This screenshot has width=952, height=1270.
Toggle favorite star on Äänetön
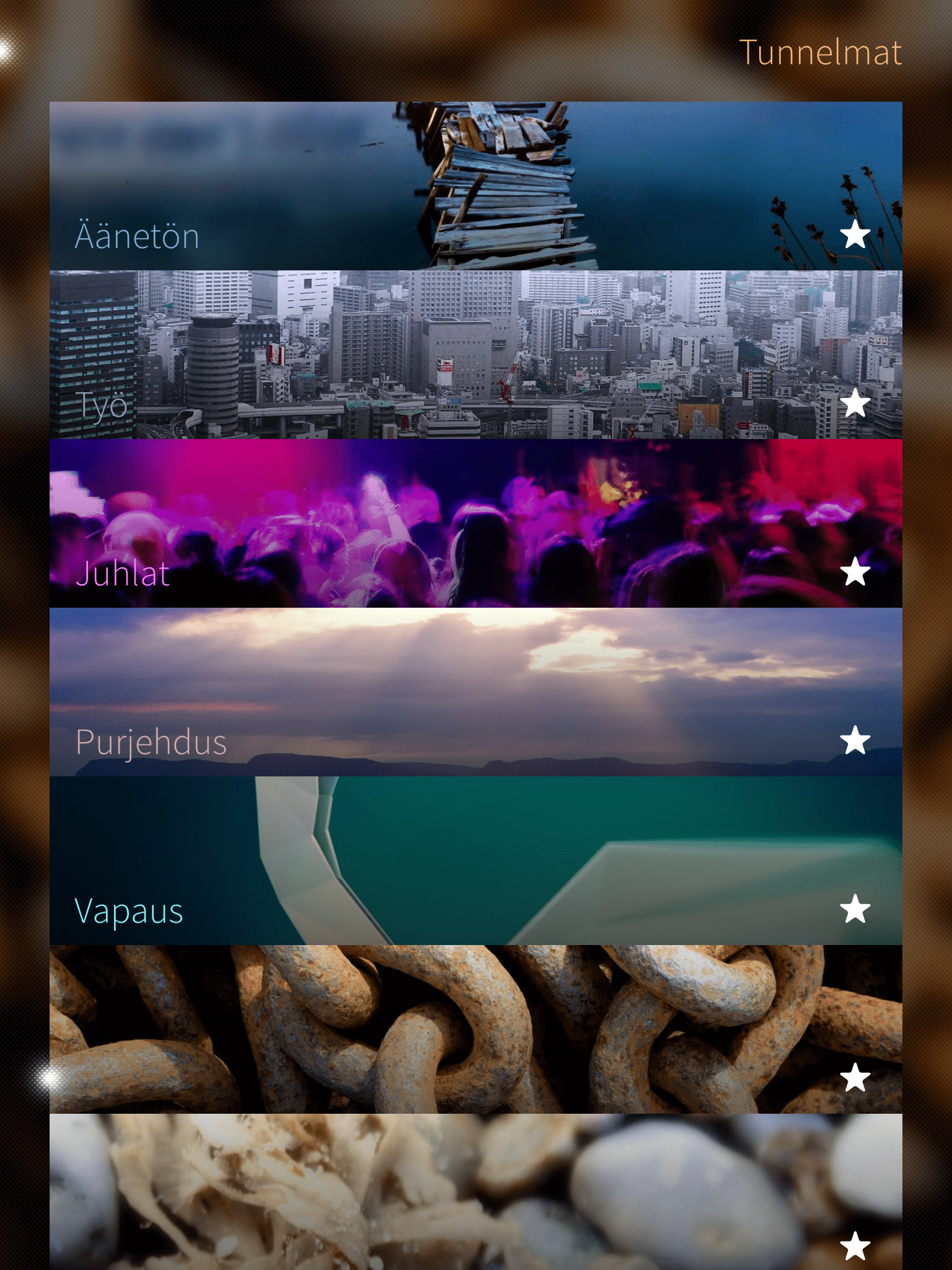(855, 235)
